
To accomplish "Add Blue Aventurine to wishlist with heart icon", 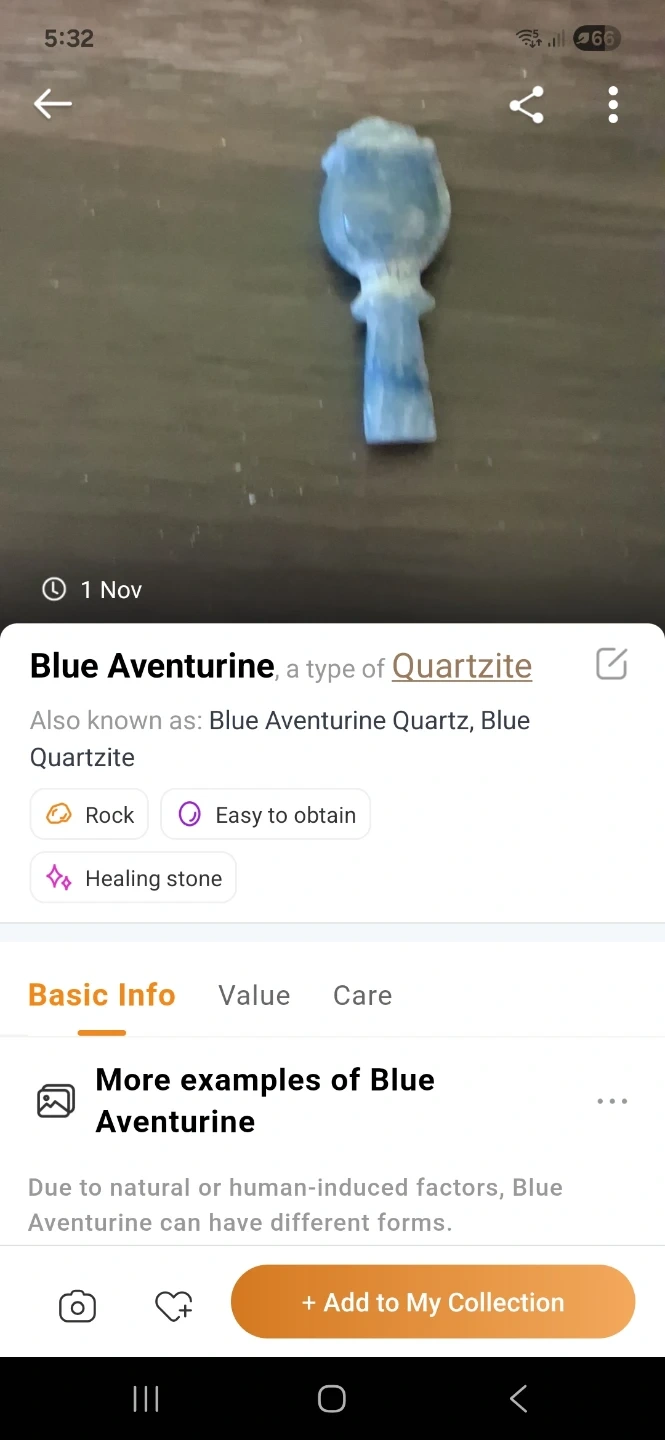I will 174,1306.
